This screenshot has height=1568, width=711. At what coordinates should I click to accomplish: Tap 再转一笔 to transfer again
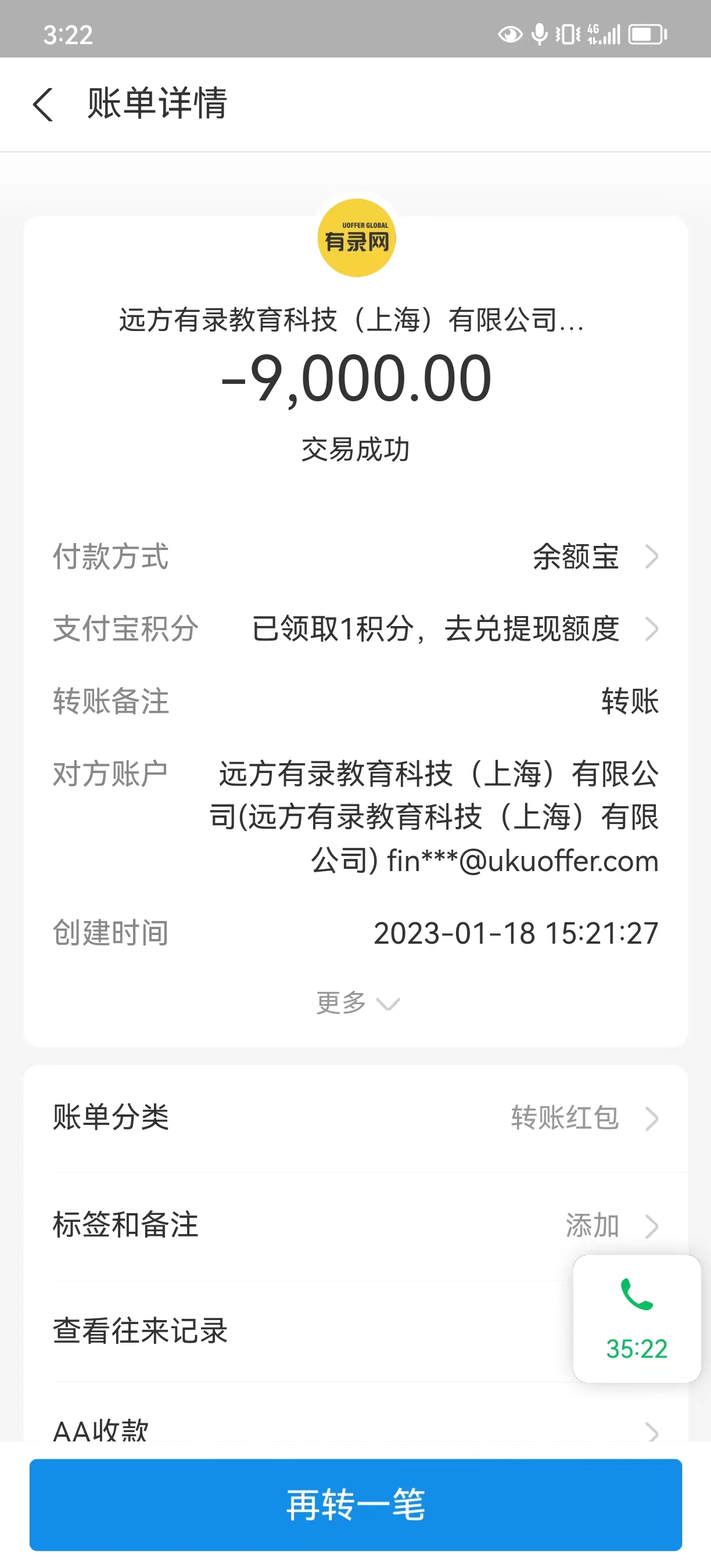click(x=355, y=1504)
